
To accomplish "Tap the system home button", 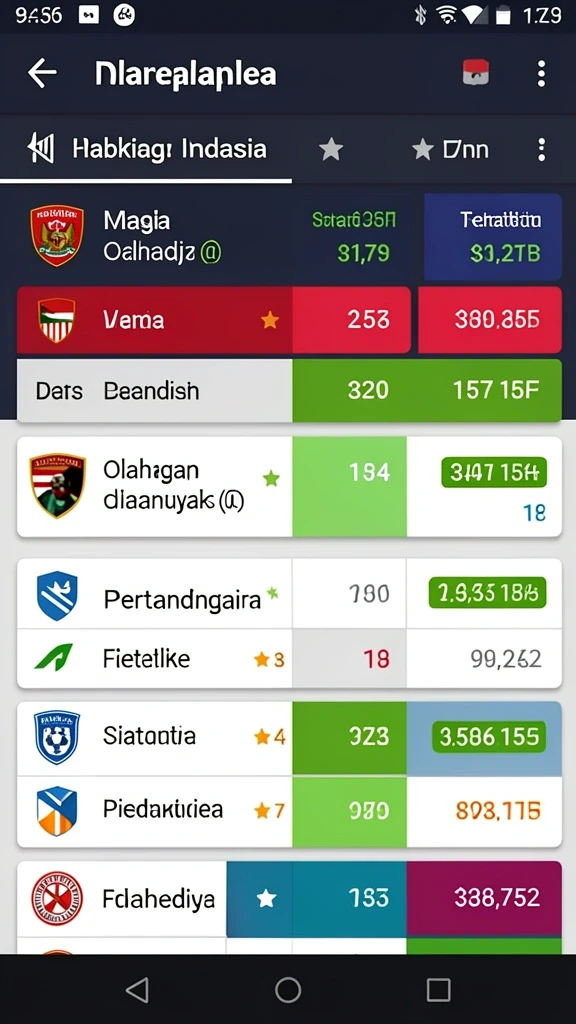I will 288,990.
